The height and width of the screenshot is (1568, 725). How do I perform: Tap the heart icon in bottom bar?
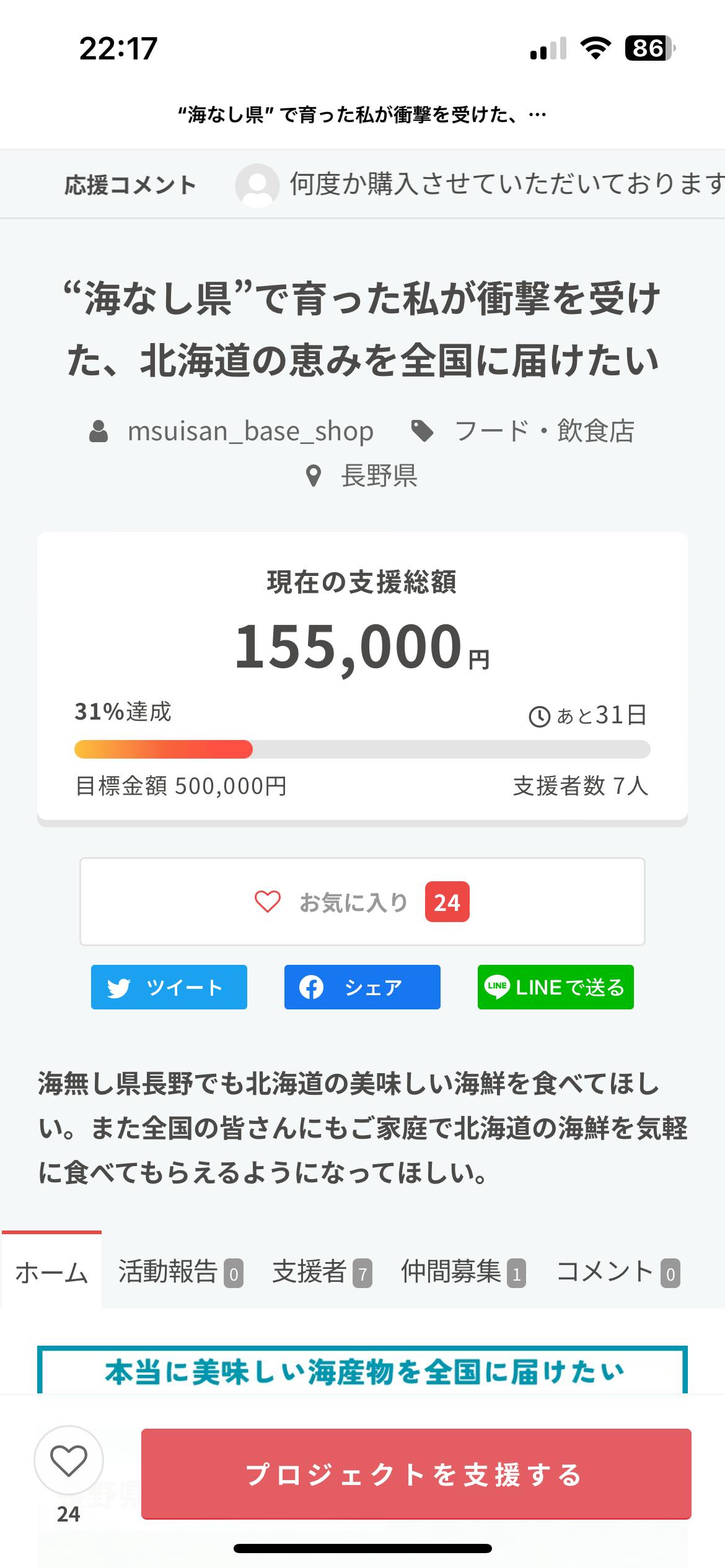68,1460
